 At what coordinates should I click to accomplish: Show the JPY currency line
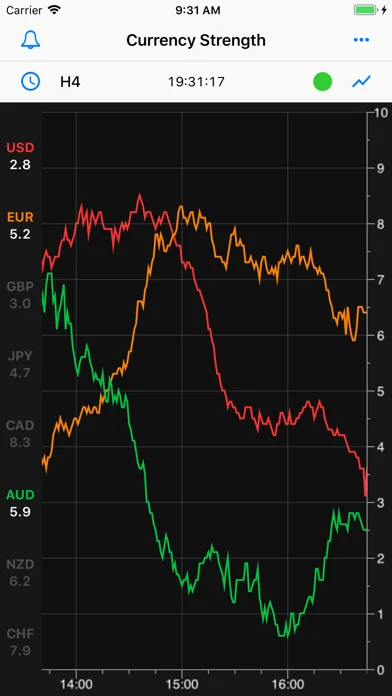pyautogui.click(x=20, y=364)
